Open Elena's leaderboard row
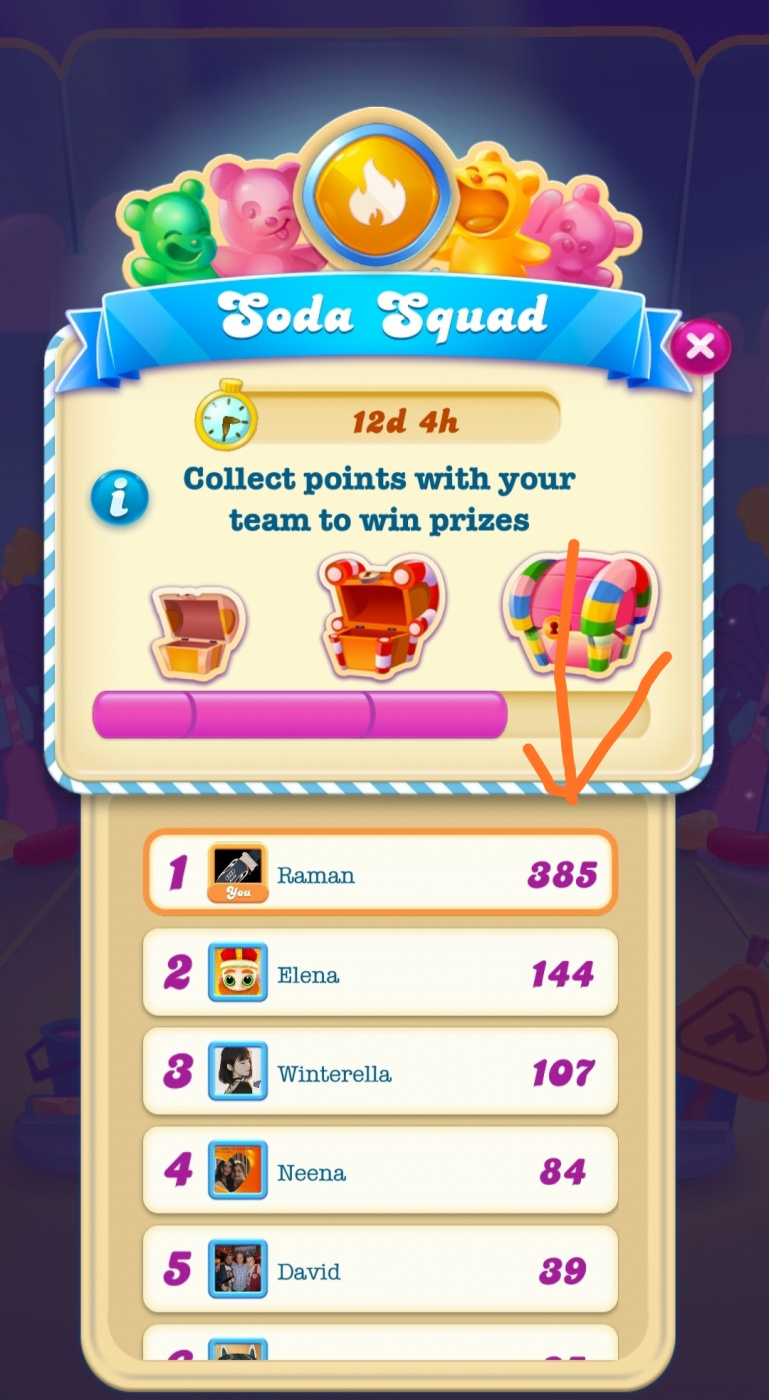 tap(380, 973)
